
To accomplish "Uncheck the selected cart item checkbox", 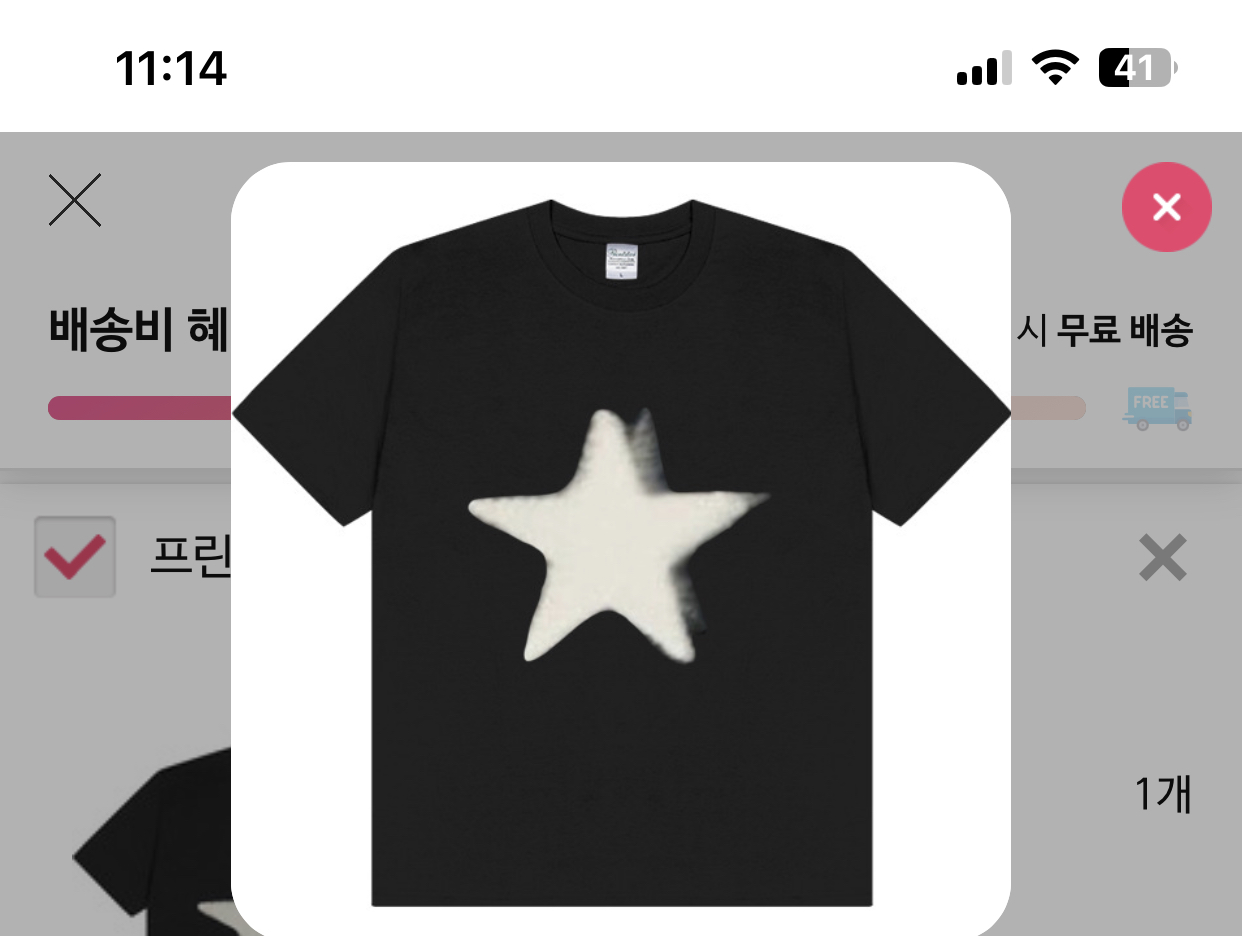I will pyautogui.click(x=75, y=557).
